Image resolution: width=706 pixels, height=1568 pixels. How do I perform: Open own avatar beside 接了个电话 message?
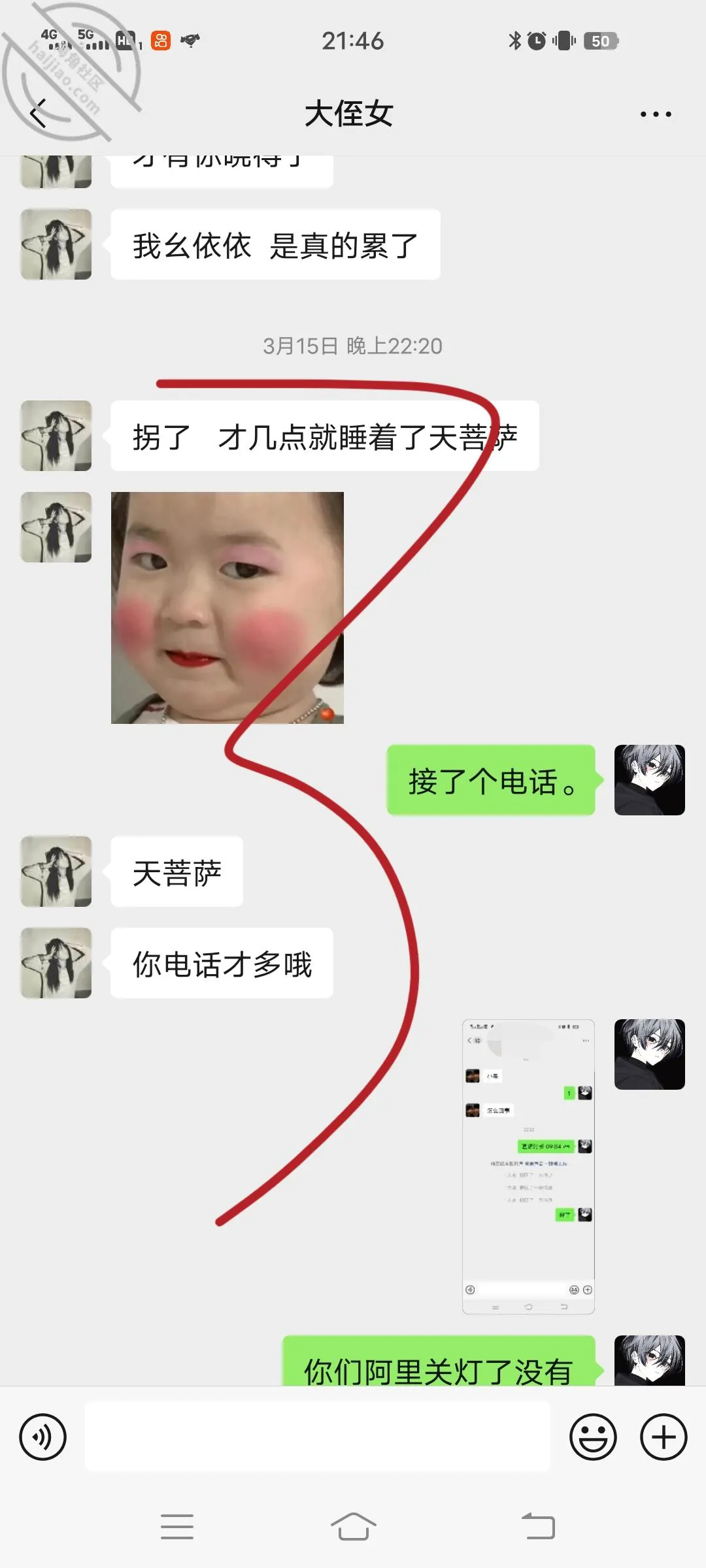click(650, 780)
